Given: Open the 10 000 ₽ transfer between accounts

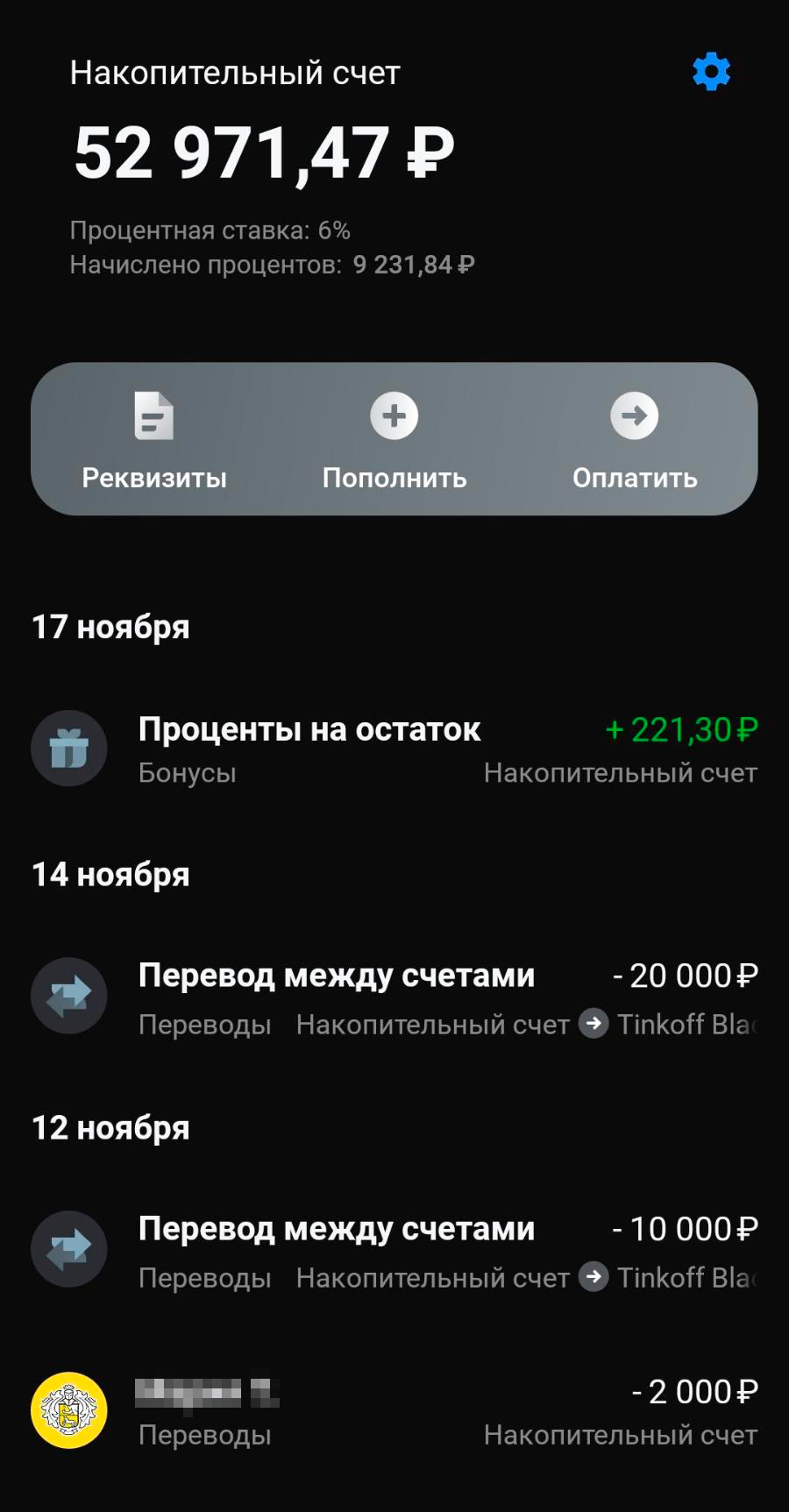Looking at the screenshot, I should [394, 1250].
